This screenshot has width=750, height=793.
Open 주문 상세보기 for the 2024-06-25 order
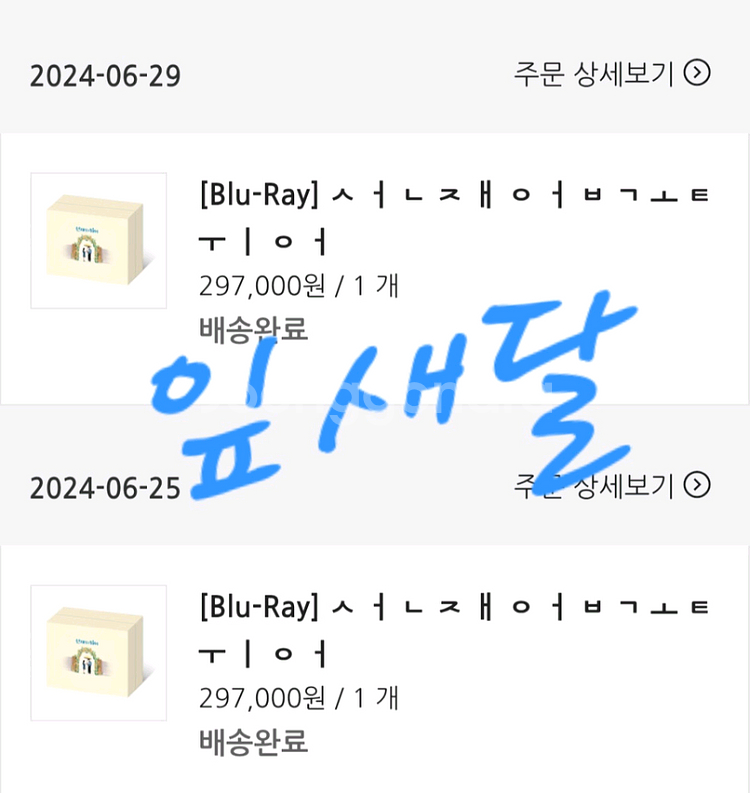tap(611, 486)
